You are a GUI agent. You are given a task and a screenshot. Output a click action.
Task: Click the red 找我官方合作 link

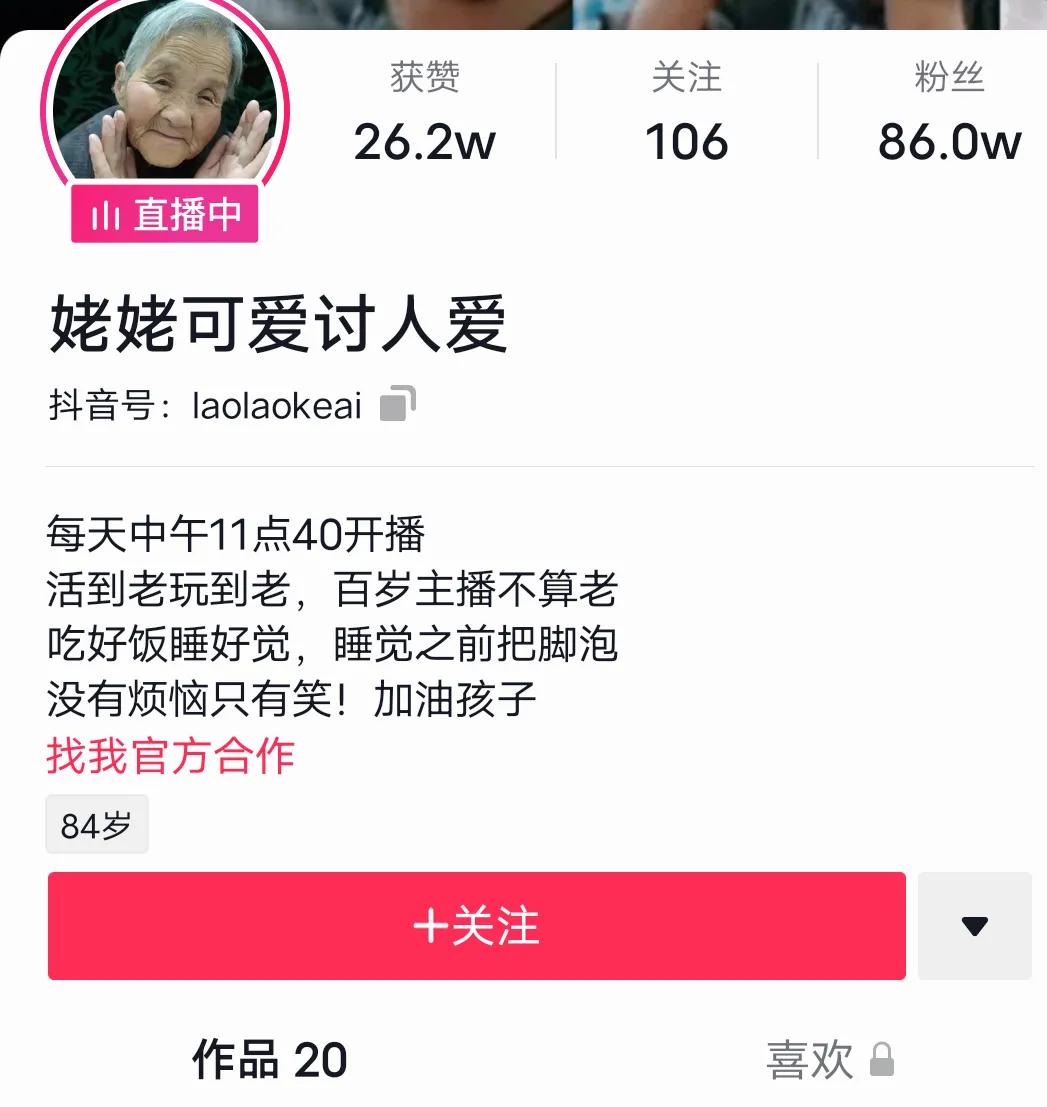(x=170, y=757)
